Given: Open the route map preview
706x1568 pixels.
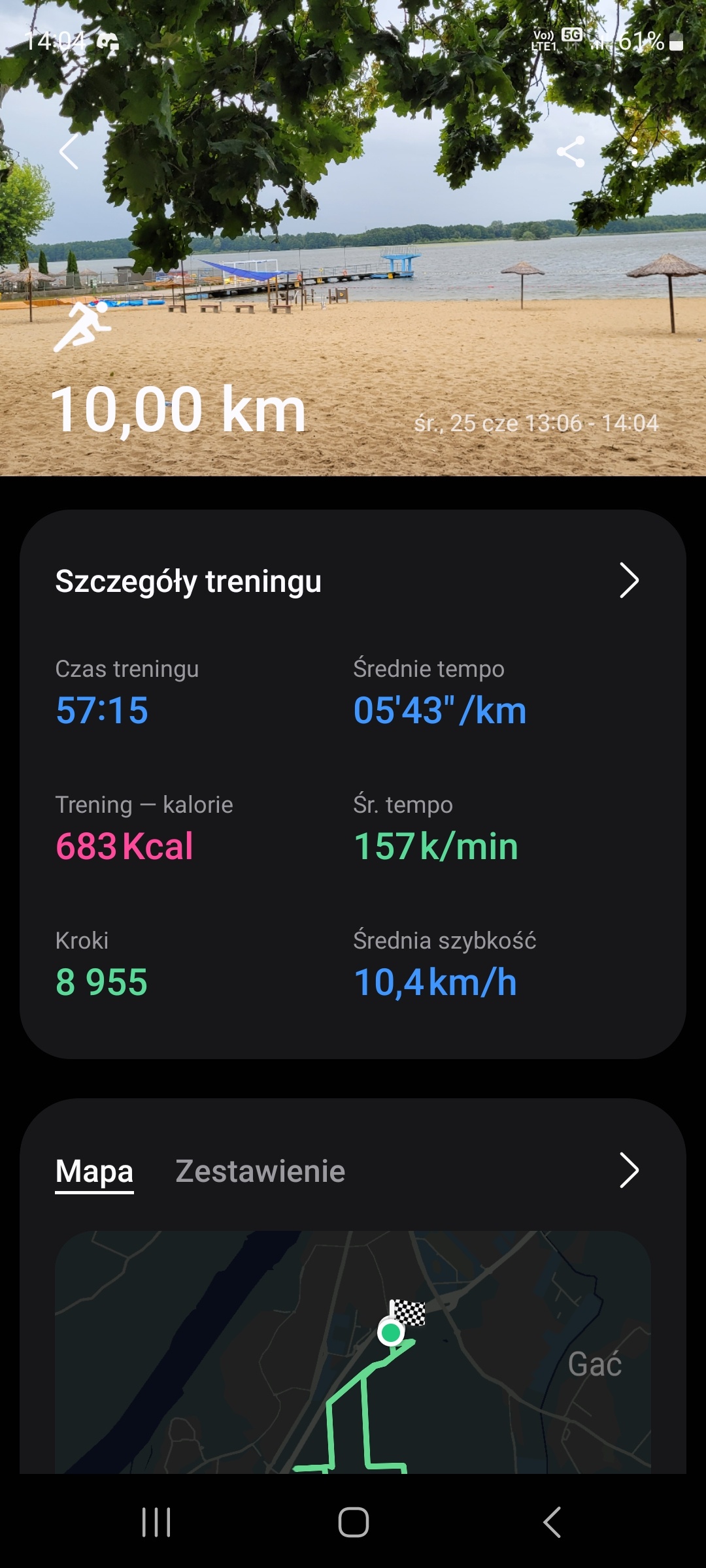Looking at the screenshot, I should tap(353, 1352).
